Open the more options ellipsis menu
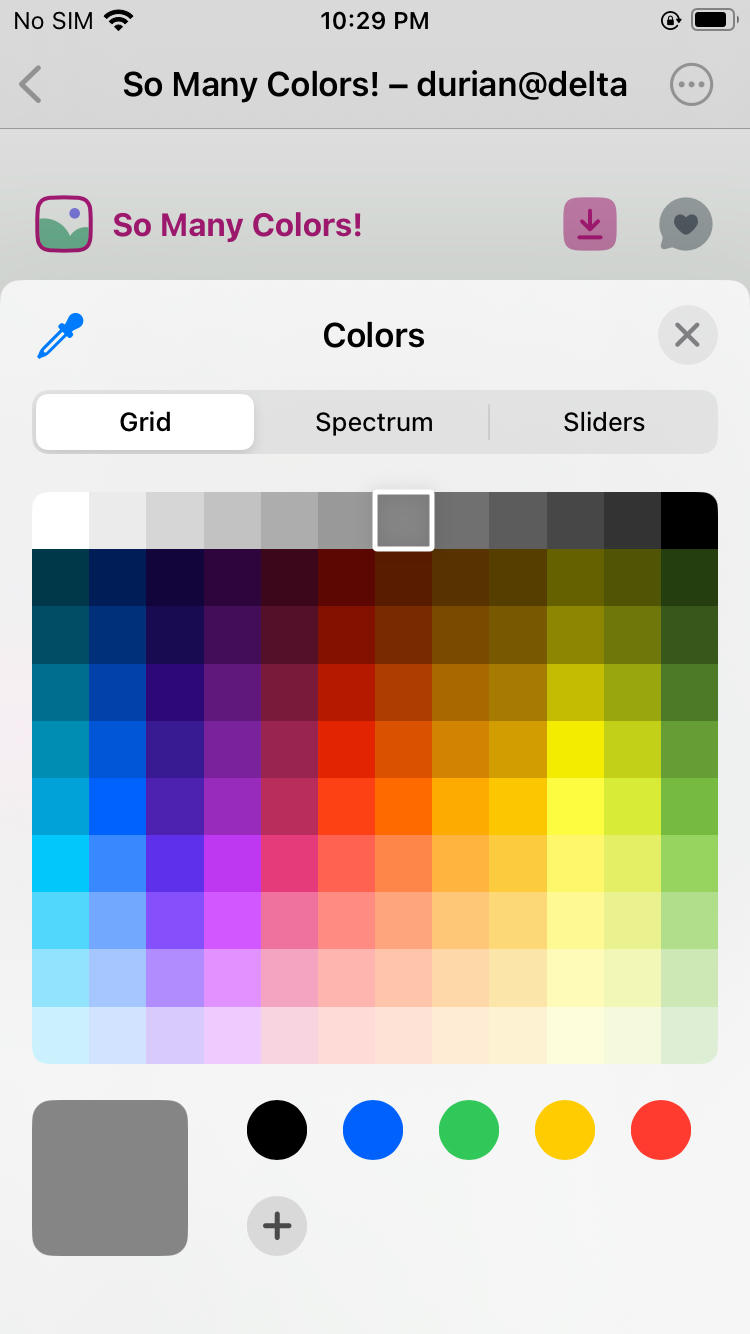The width and height of the screenshot is (750, 1334). [x=691, y=85]
